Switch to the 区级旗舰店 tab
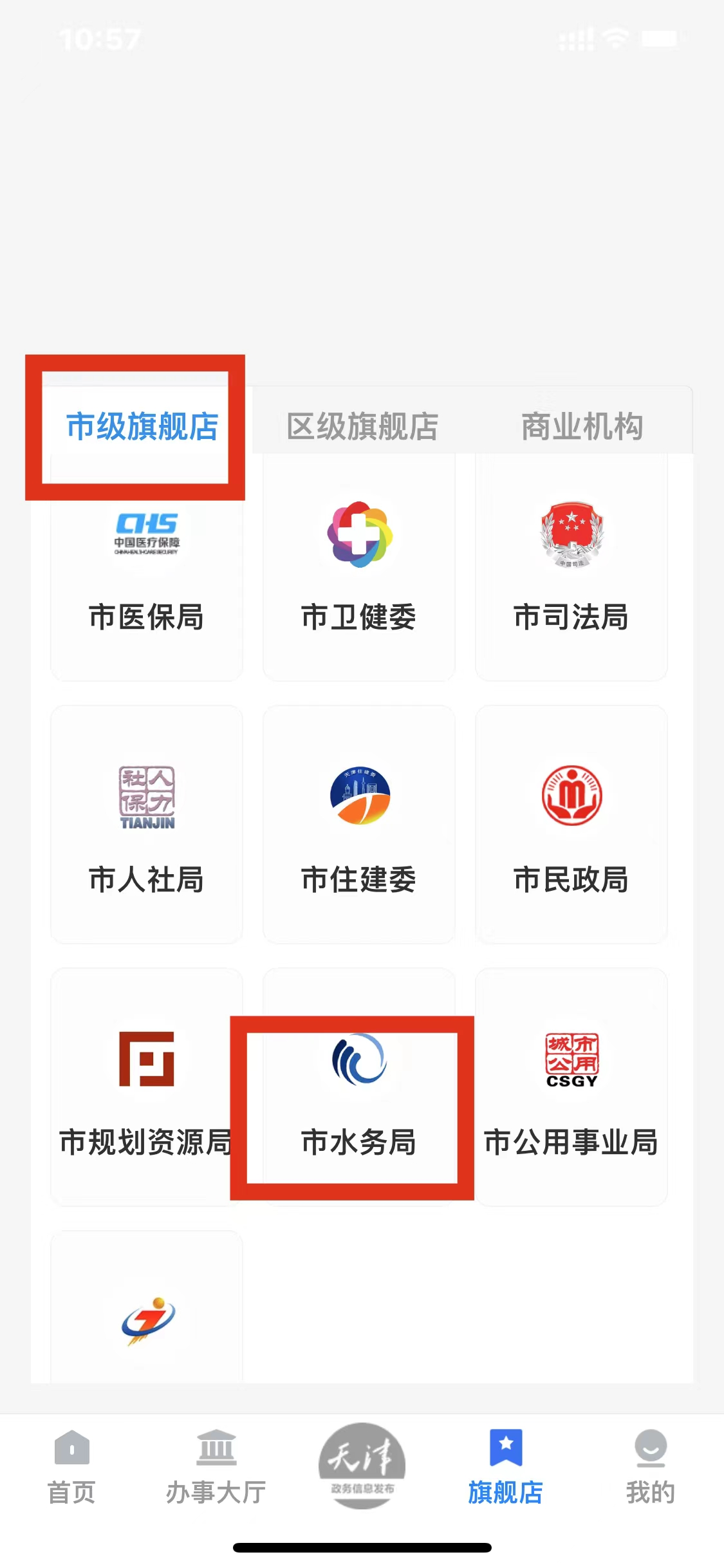Screen dimensions: 724x1568 [x=362, y=426]
